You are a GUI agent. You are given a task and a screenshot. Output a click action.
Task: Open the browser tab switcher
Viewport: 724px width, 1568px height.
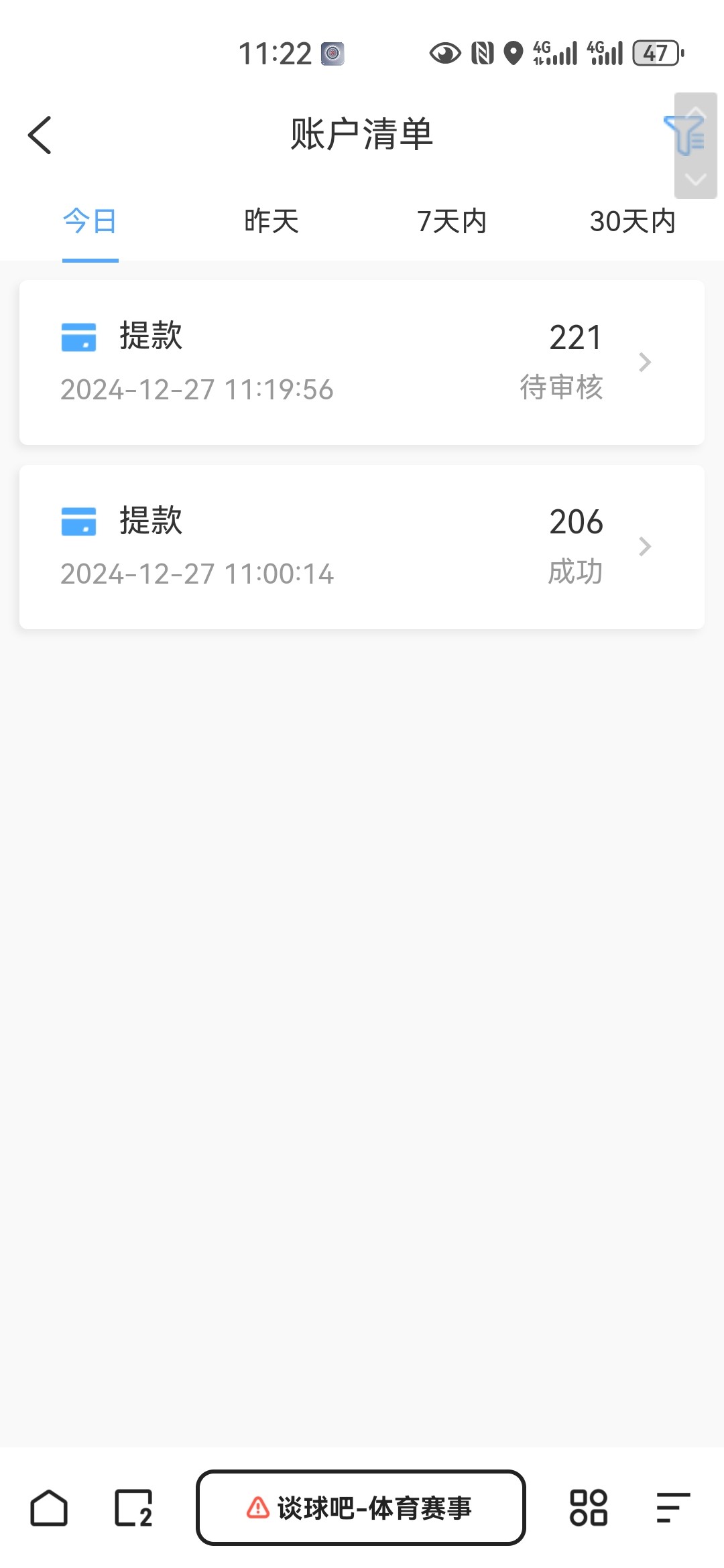pos(133,1508)
